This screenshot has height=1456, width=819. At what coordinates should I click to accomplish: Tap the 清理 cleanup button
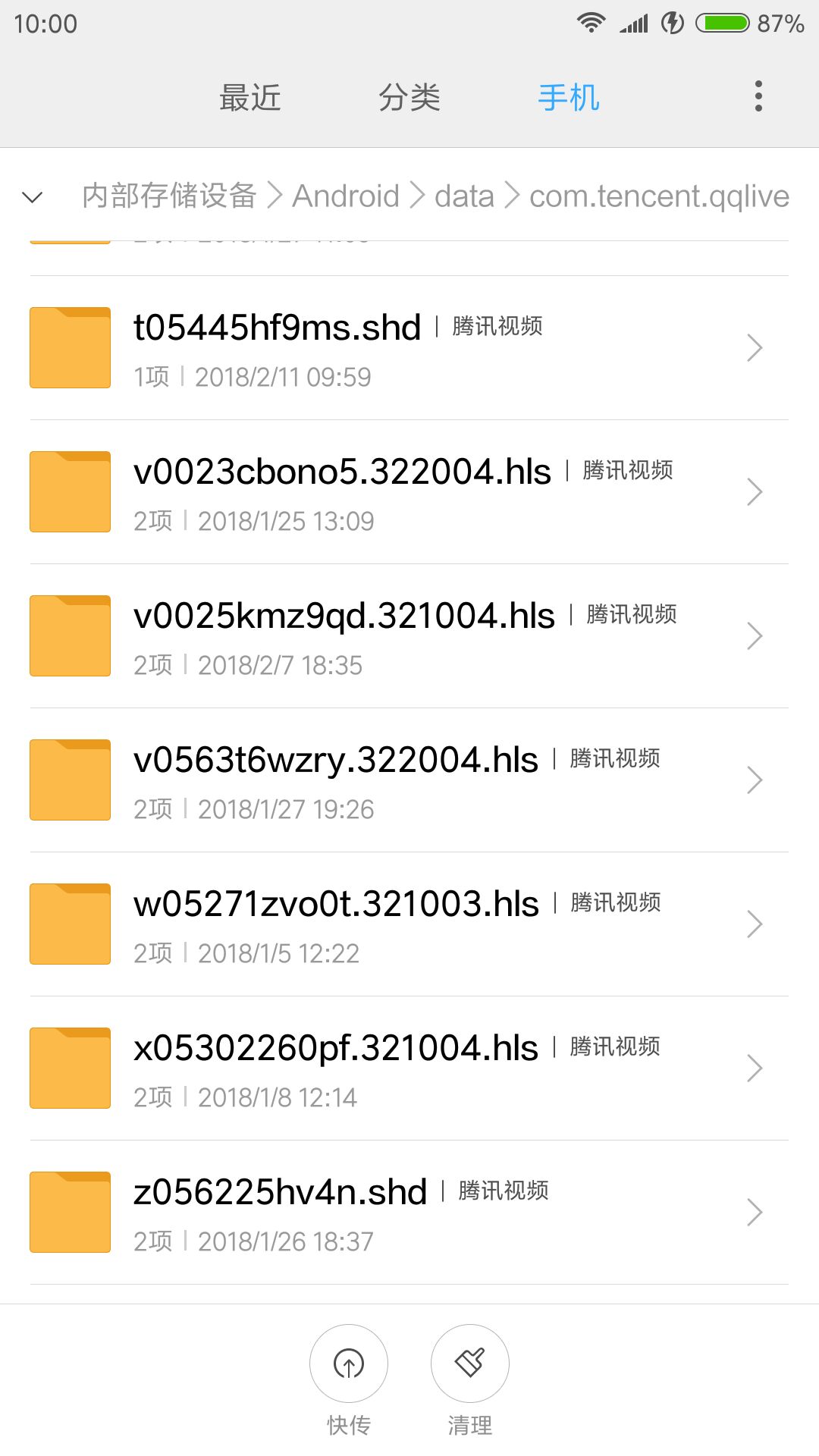tap(470, 1364)
